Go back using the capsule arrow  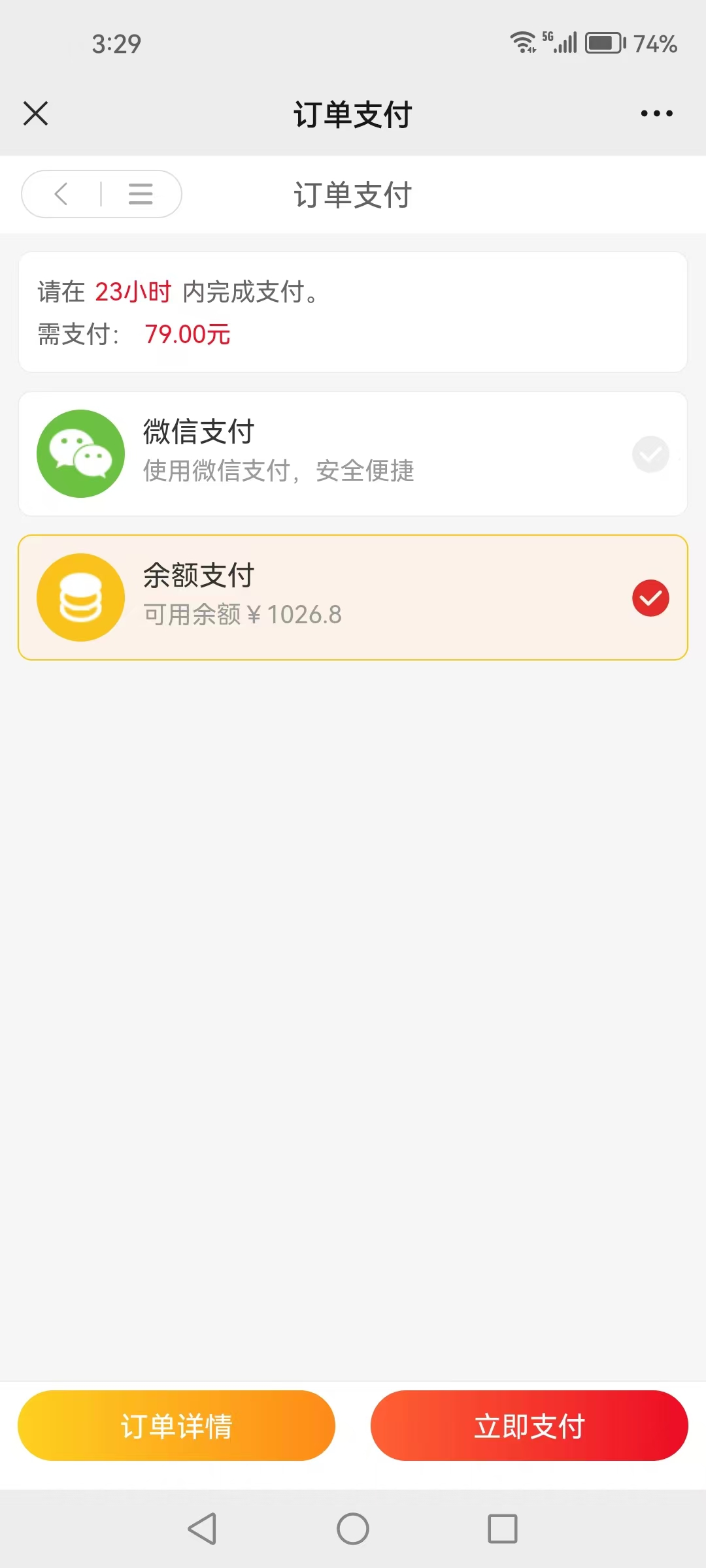(x=61, y=194)
